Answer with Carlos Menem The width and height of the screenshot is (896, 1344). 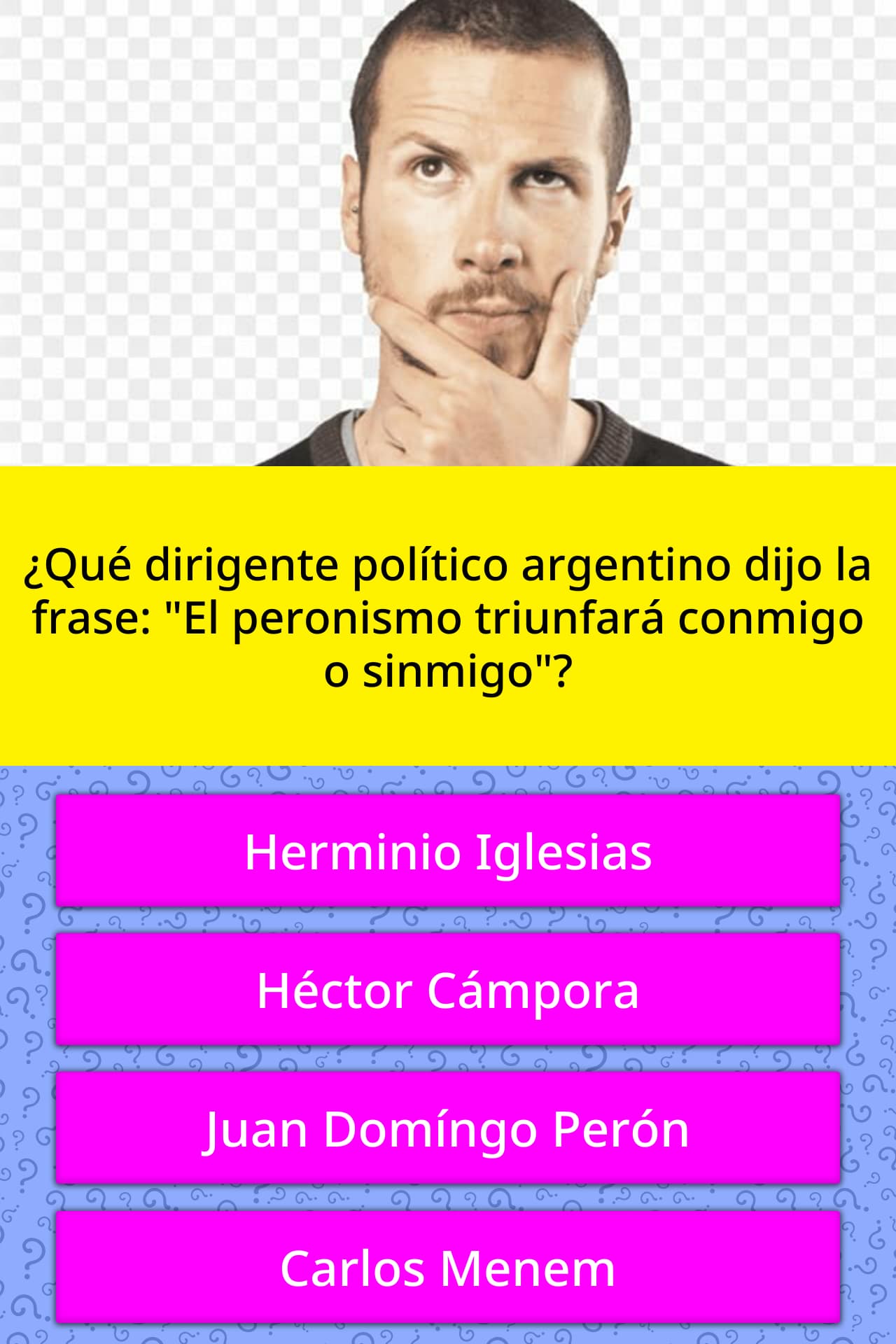448,1268
